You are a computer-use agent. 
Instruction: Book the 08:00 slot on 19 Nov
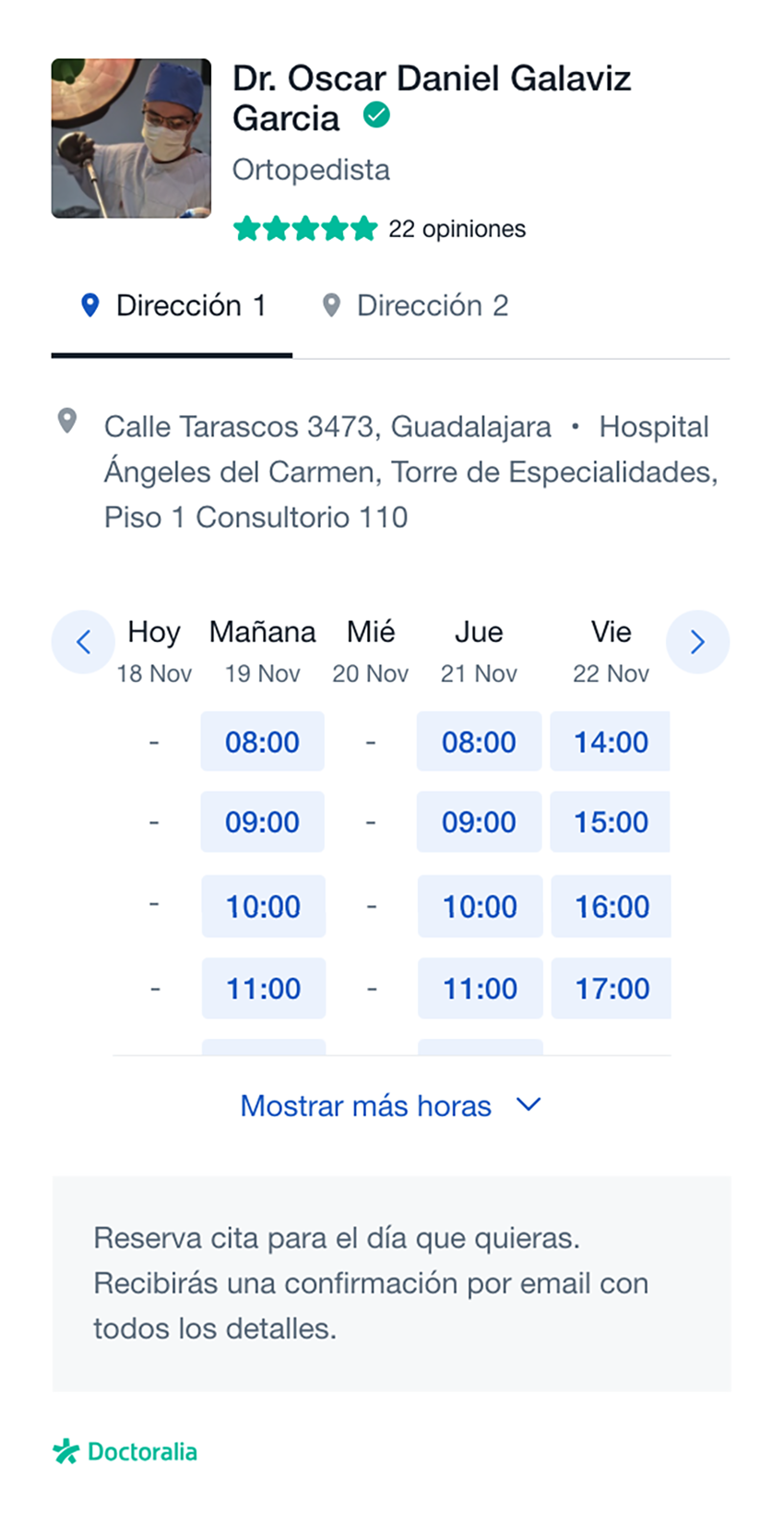263,742
